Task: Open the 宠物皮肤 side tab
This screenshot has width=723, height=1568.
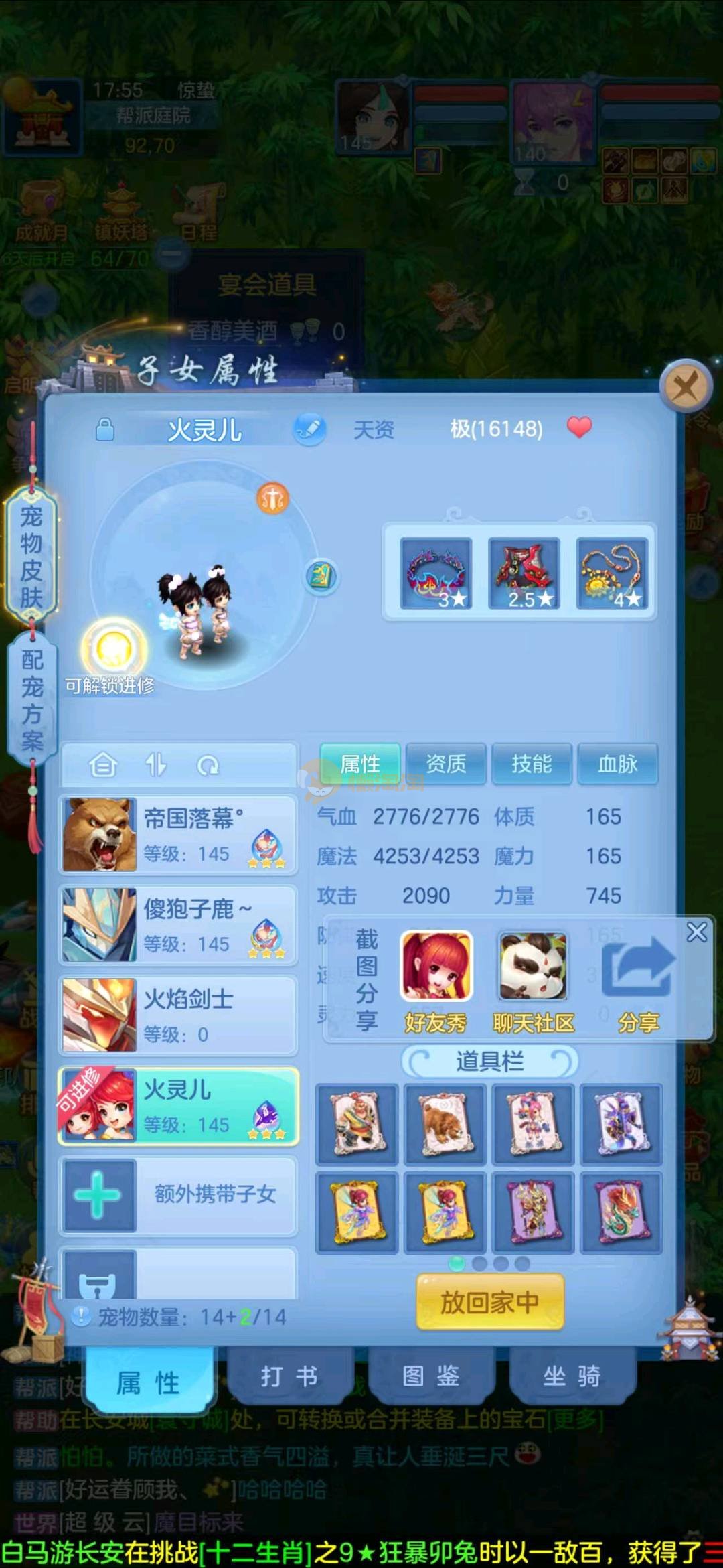Action: (31, 557)
